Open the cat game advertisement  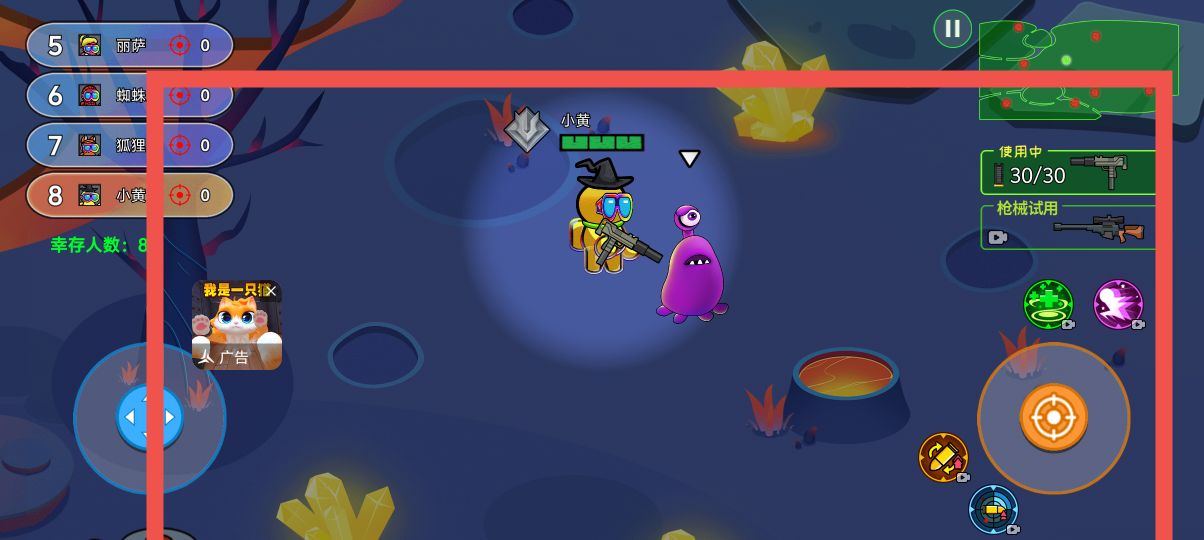coord(234,330)
